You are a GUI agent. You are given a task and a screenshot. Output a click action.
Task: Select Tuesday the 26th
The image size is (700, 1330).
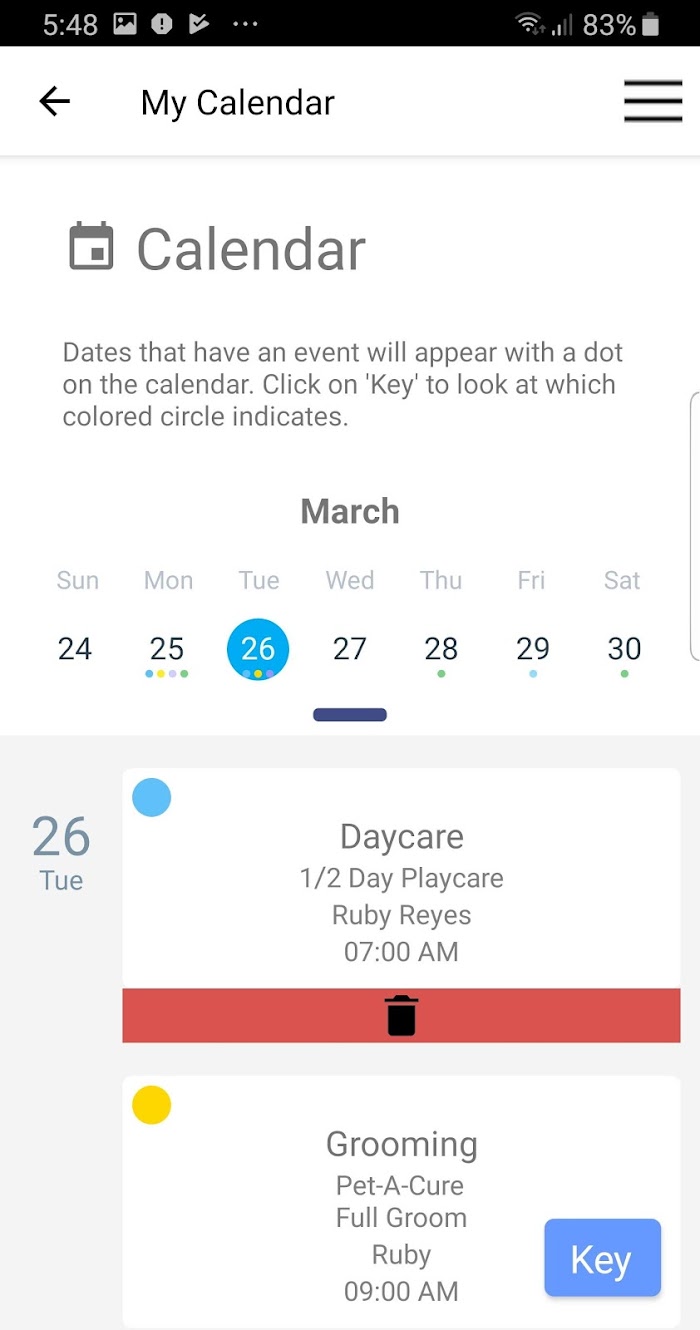258,649
